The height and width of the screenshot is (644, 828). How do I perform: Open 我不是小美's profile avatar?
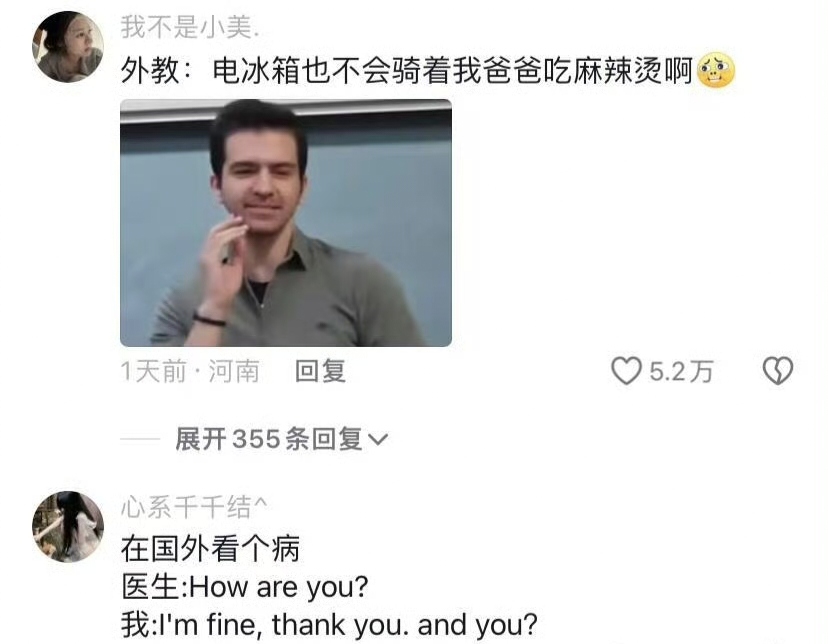(x=67, y=47)
